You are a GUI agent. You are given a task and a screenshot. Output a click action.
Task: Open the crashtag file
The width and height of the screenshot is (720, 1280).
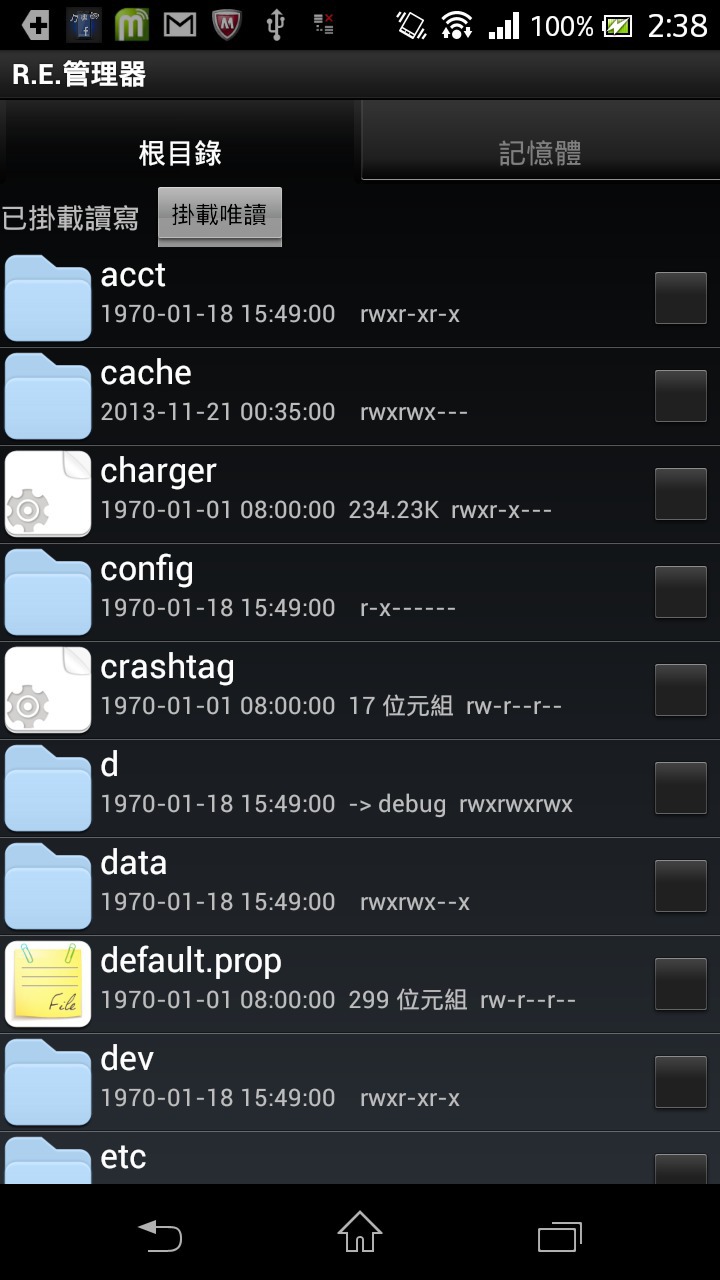(360, 691)
